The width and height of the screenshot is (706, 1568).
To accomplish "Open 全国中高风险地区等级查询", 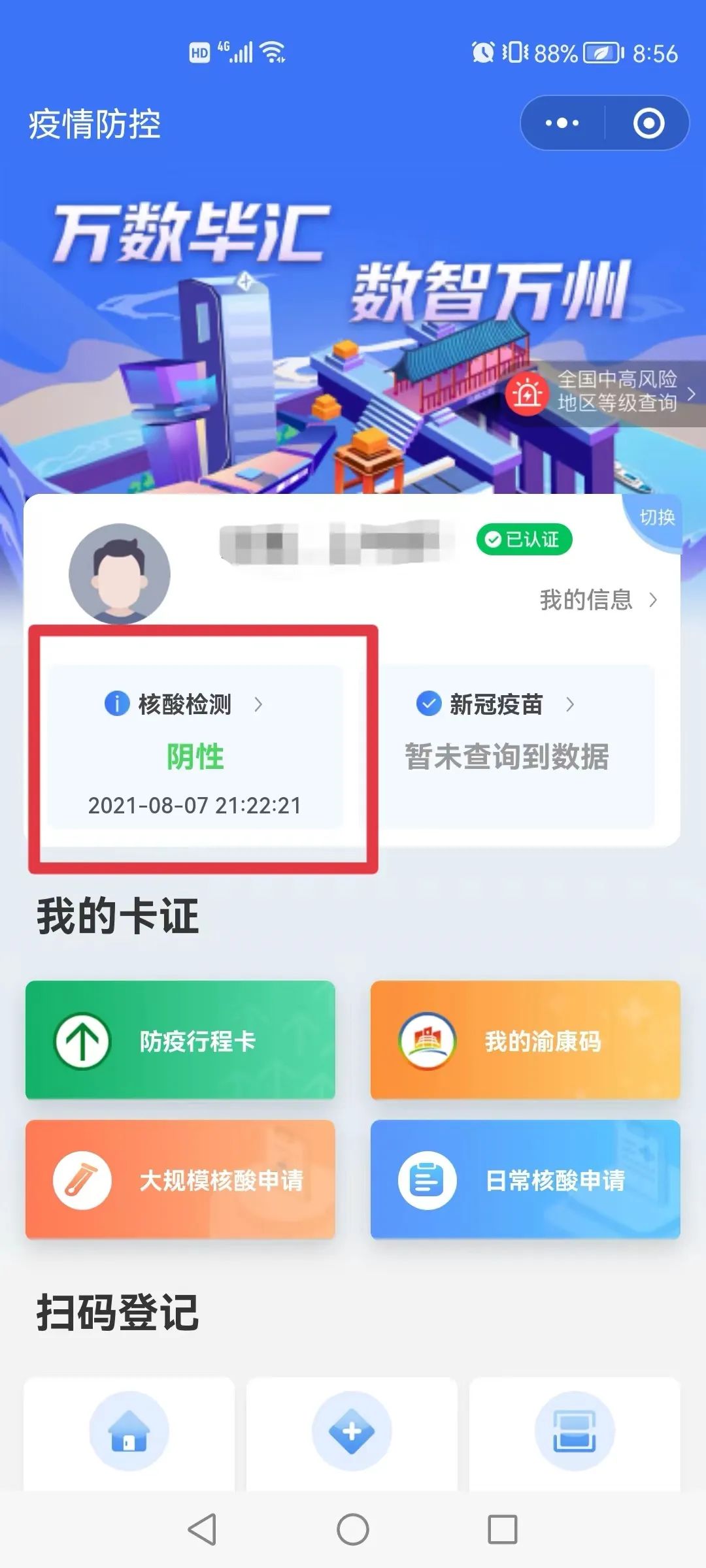I will click(x=605, y=392).
